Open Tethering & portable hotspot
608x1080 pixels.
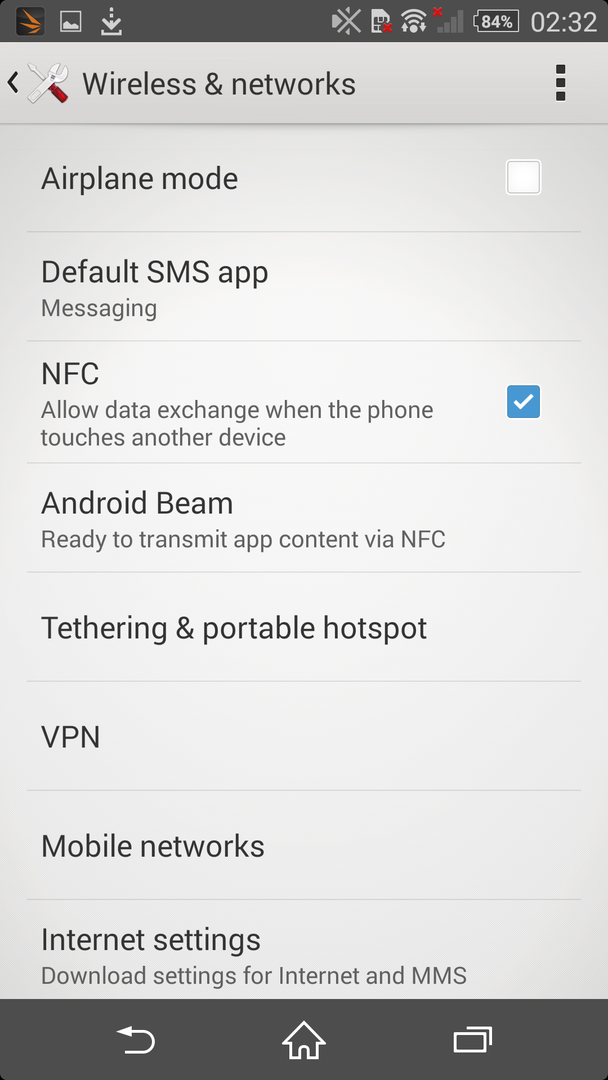(300, 628)
